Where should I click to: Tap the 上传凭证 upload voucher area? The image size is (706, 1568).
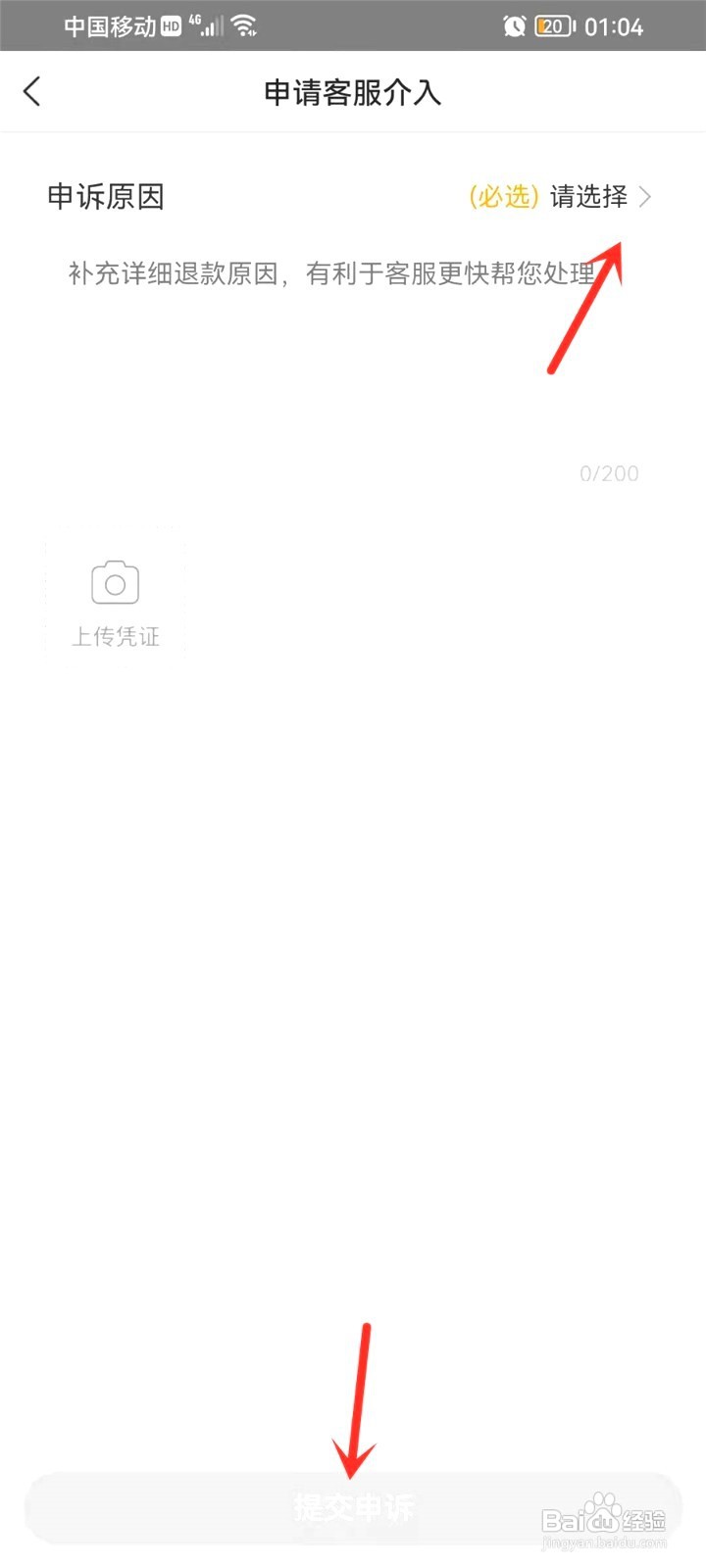tap(115, 635)
